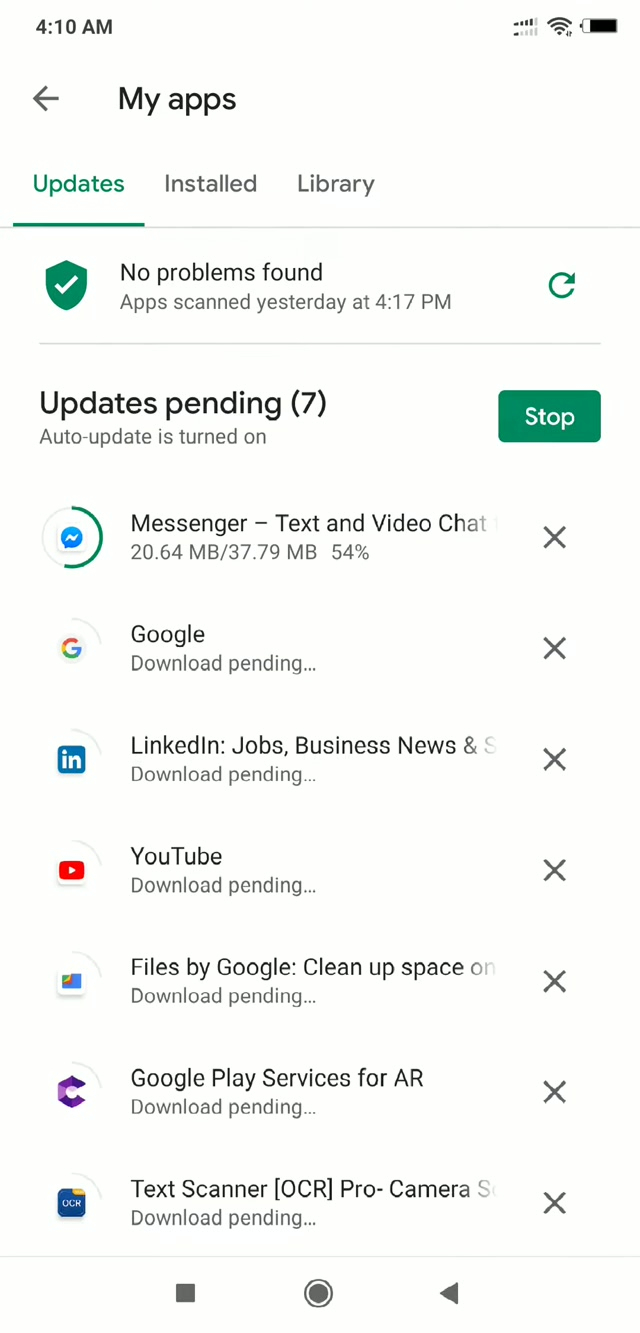Switch to the Installed tab
The height and width of the screenshot is (1333, 640).
coord(210,184)
